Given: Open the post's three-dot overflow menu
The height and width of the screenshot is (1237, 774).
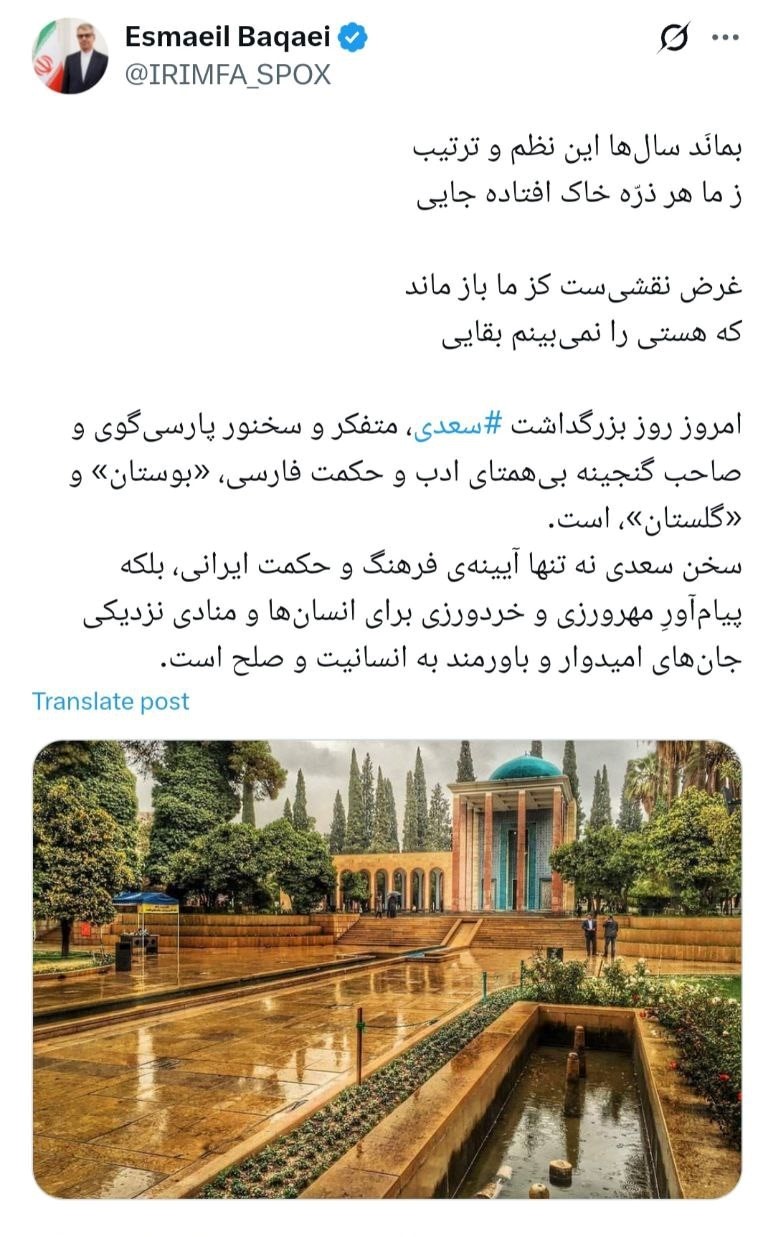Looking at the screenshot, I should point(725,38).
